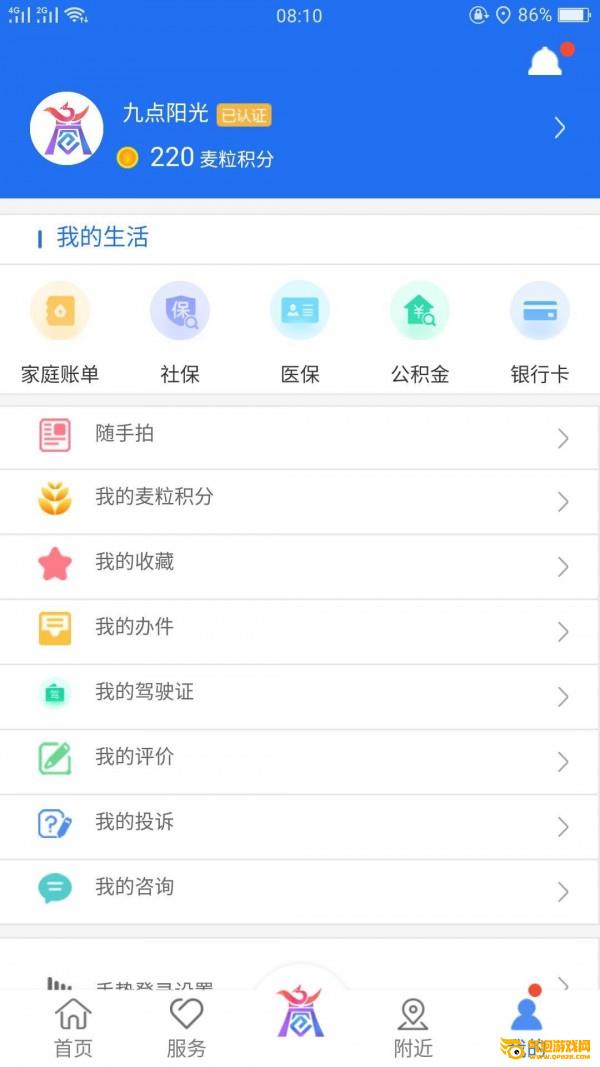The image size is (600, 1067).
Task: Open 我的咨询
Action: [299, 891]
